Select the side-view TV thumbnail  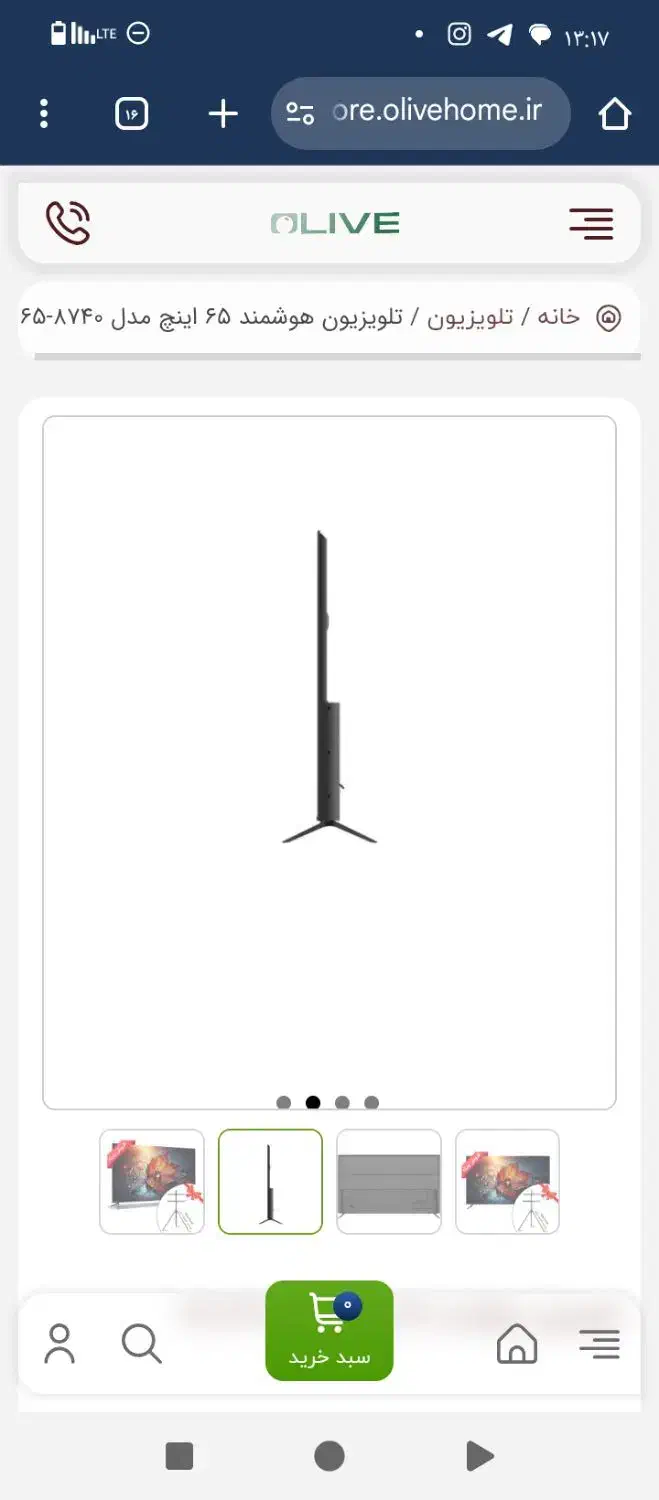coord(270,1182)
